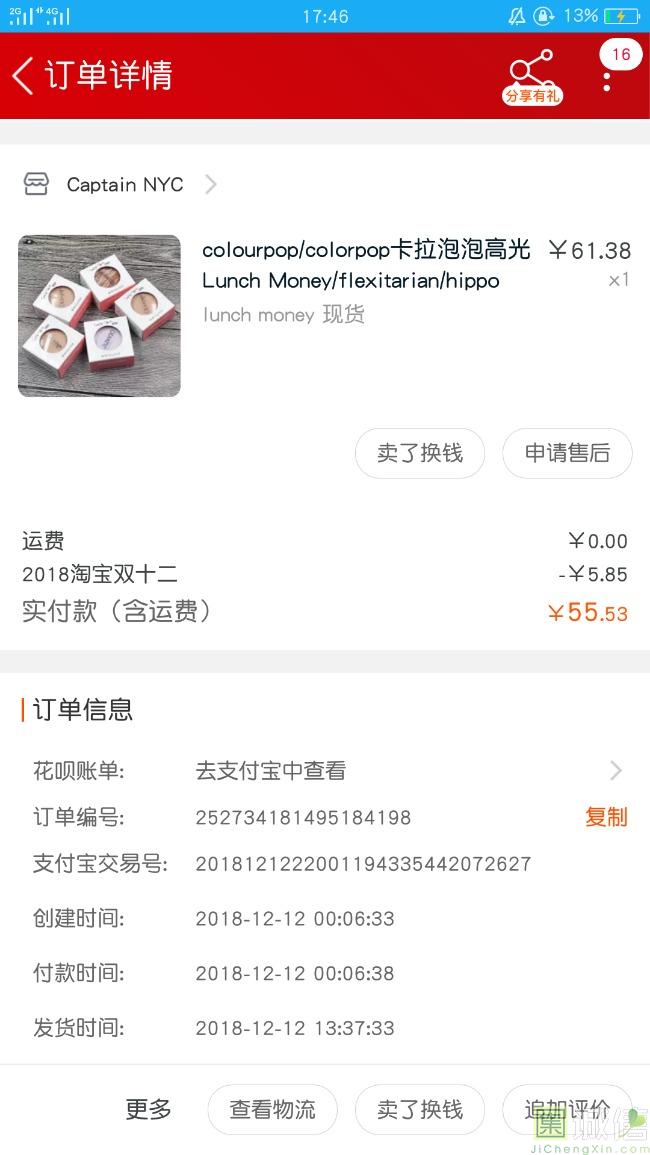Tap 更多 for more order options
The image size is (650, 1155).
(x=148, y=1109)
